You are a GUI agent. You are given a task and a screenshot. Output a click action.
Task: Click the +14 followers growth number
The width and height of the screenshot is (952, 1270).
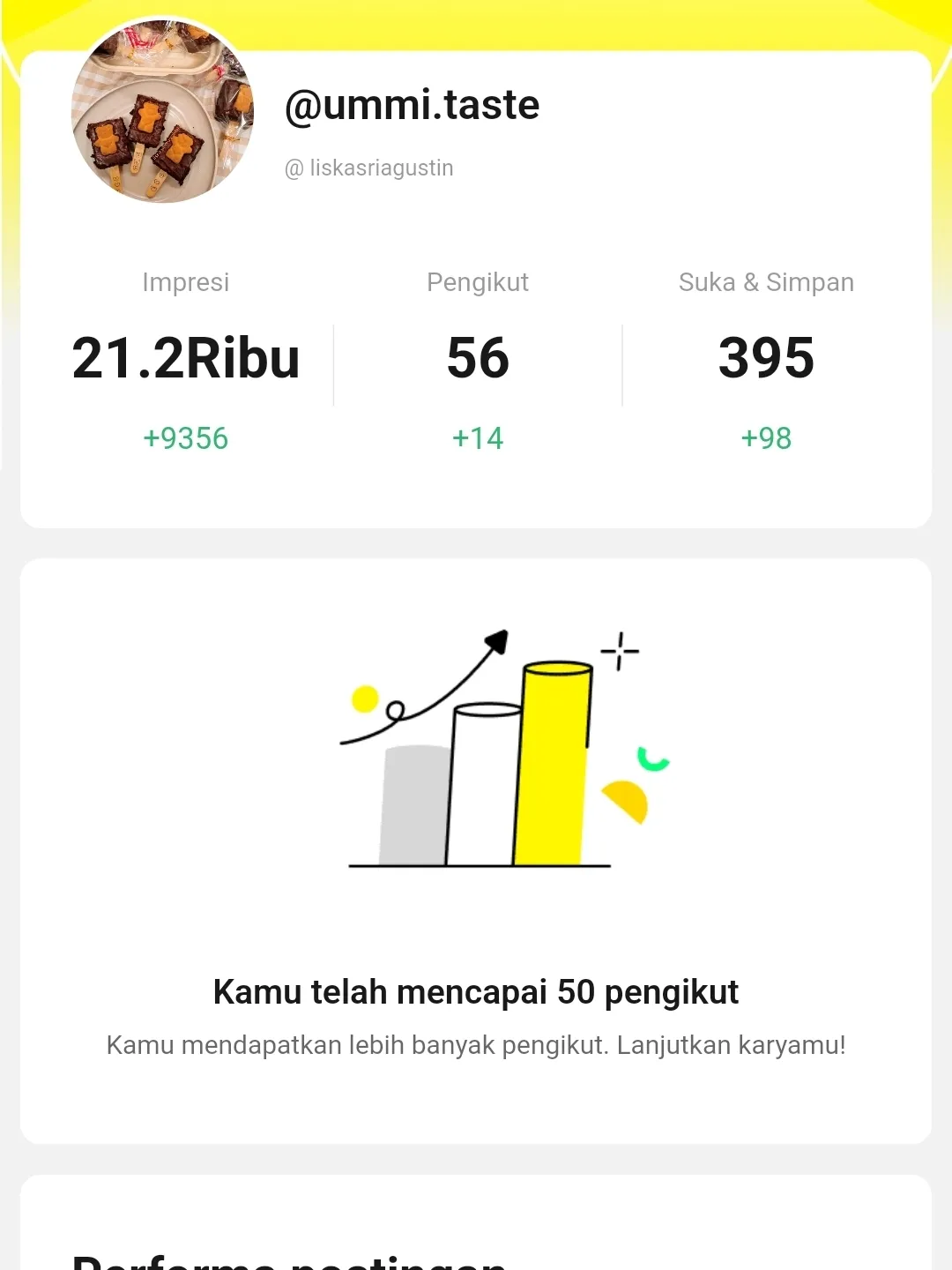point(477,438)
